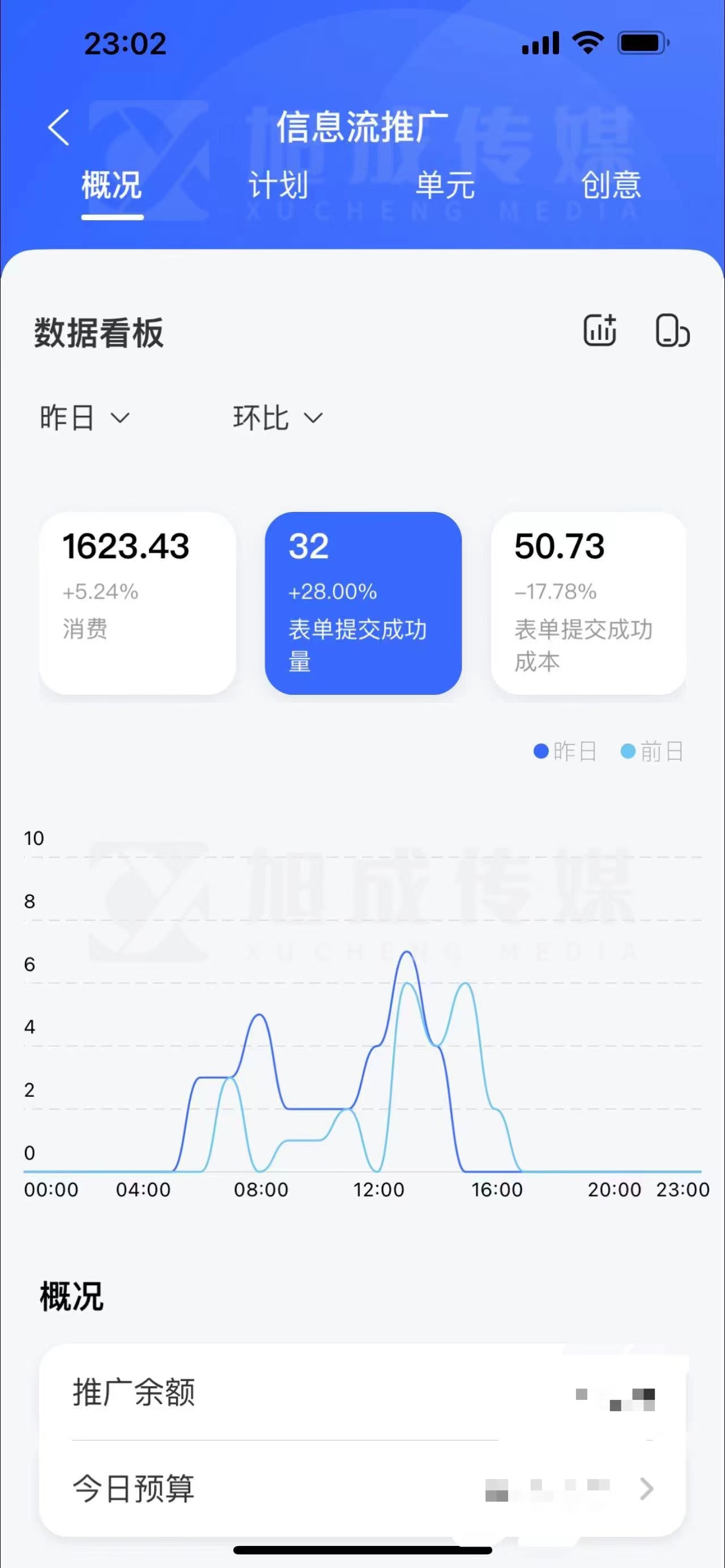Screen dimensions: 725x1568
Task: Select the 消费 metric card
Action: (138, 603)
